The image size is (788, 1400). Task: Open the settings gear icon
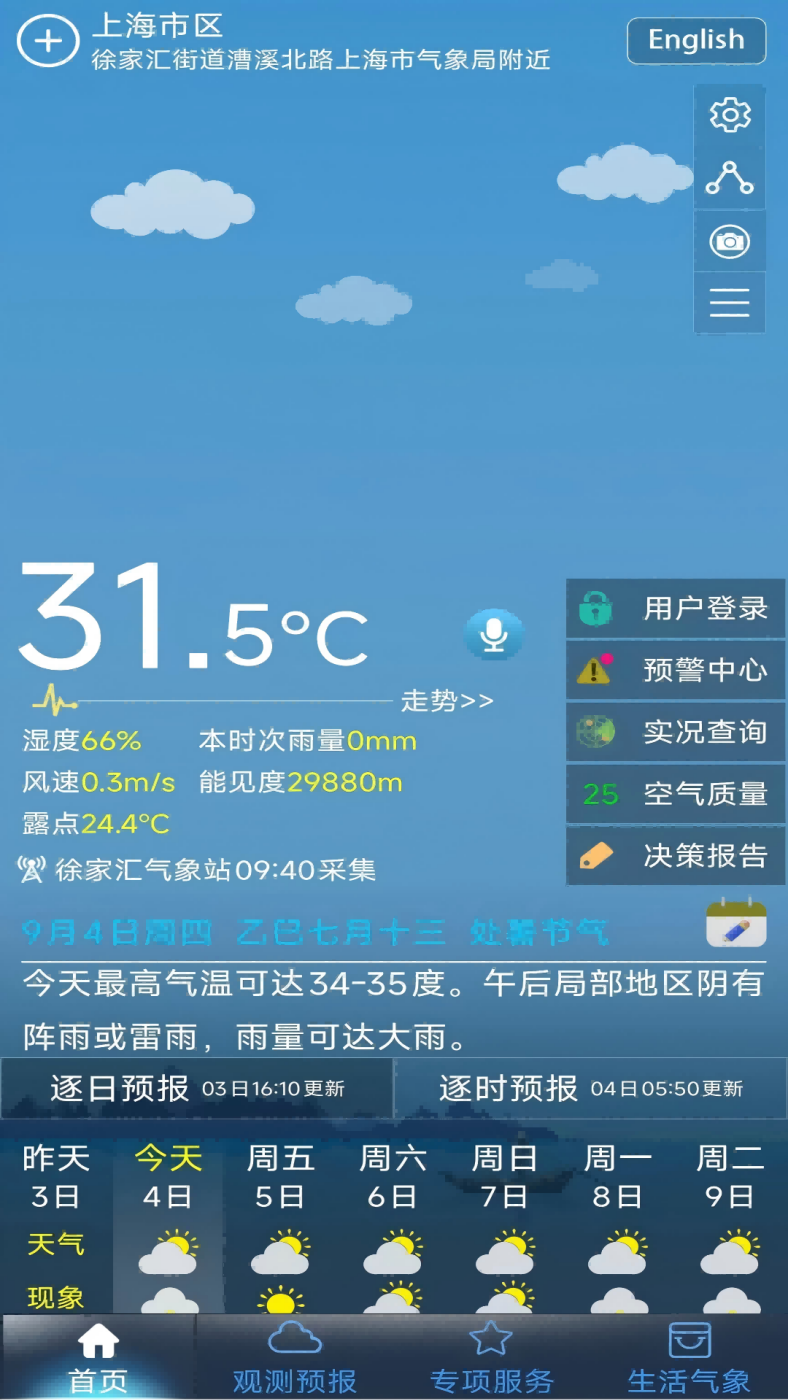coord(729,114)
